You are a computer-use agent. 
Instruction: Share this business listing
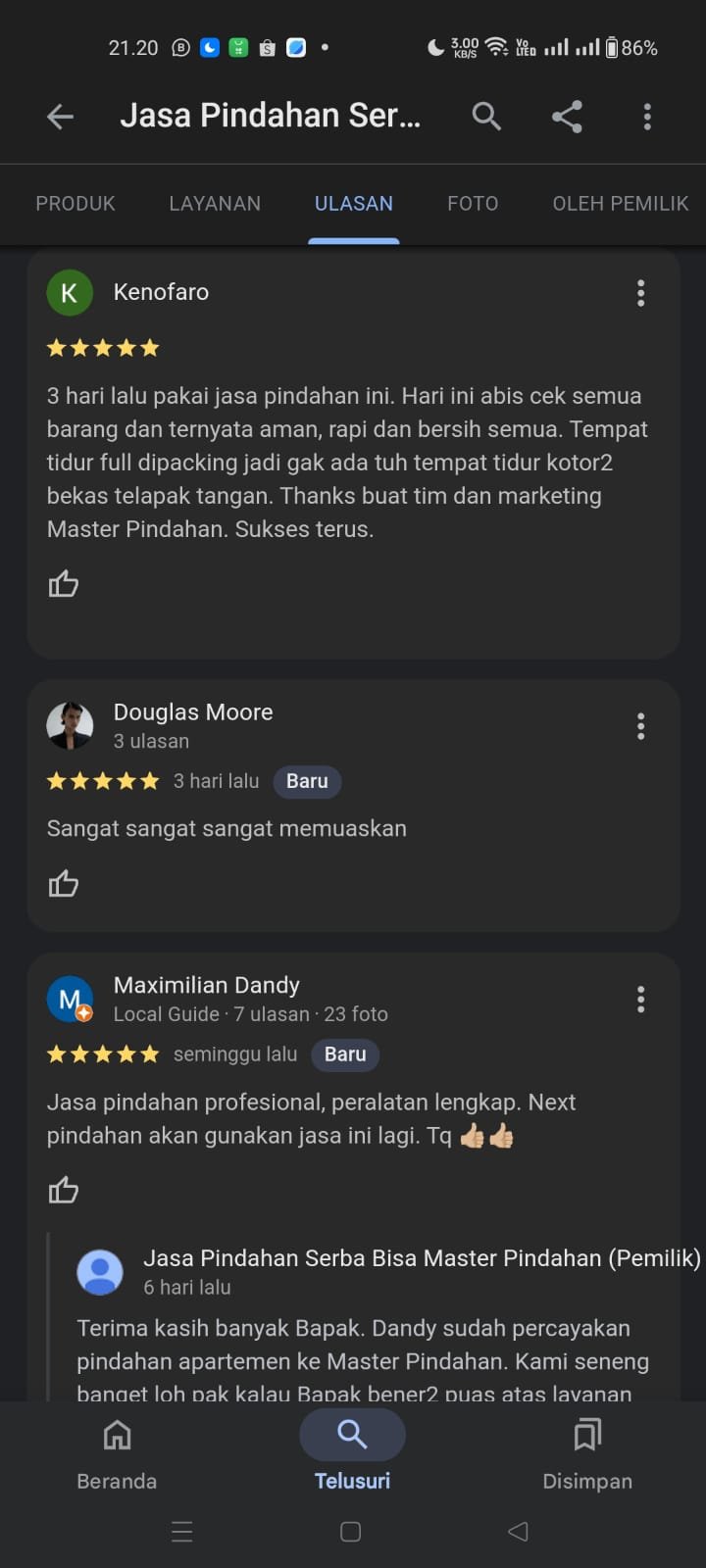tap(567, 117)
